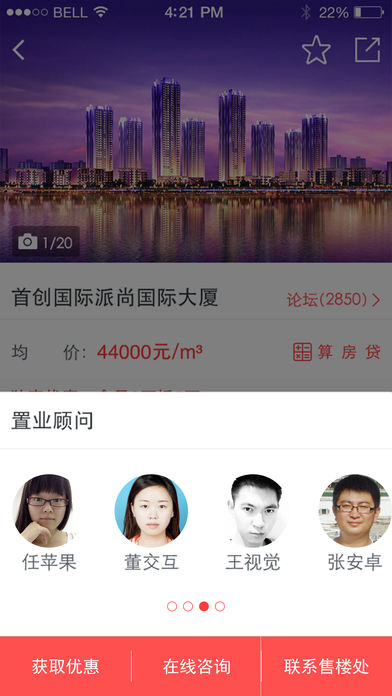Go back with the top-left arrow

(x=18, y=50)
